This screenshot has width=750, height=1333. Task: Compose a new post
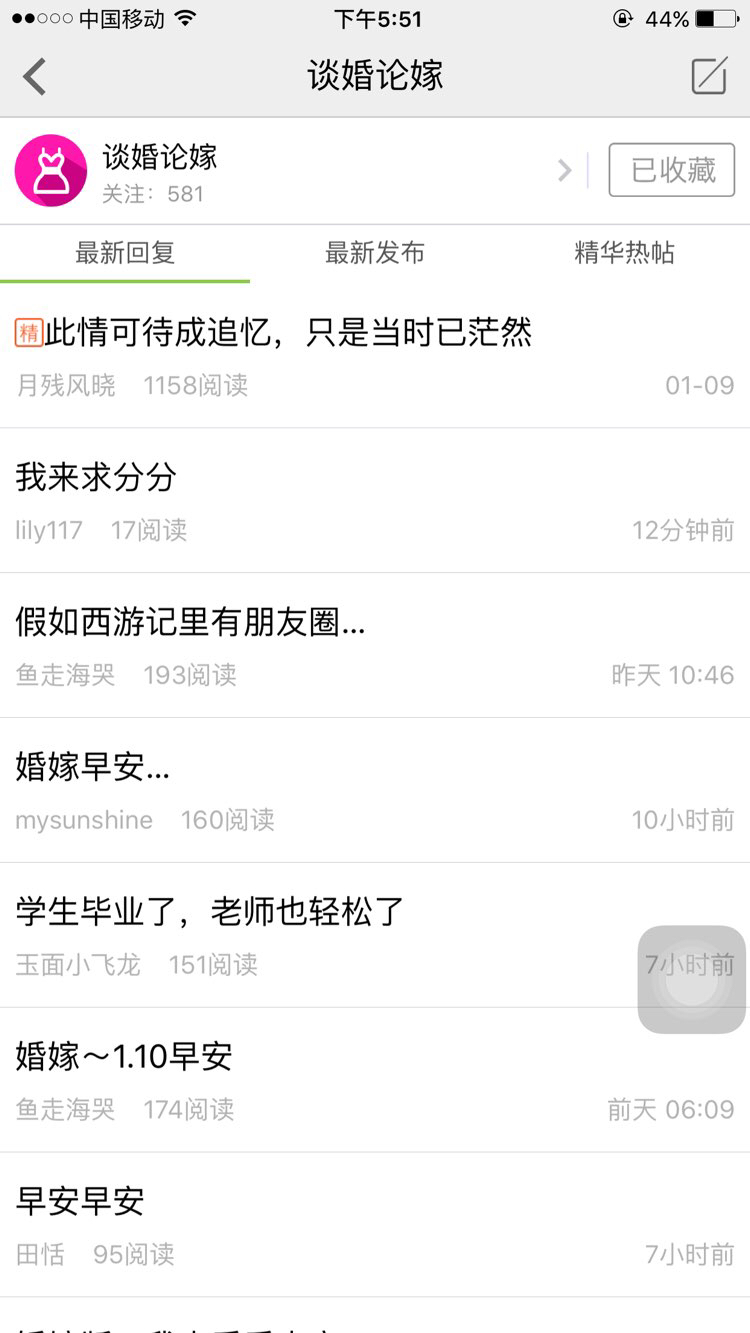click(709, 76)
